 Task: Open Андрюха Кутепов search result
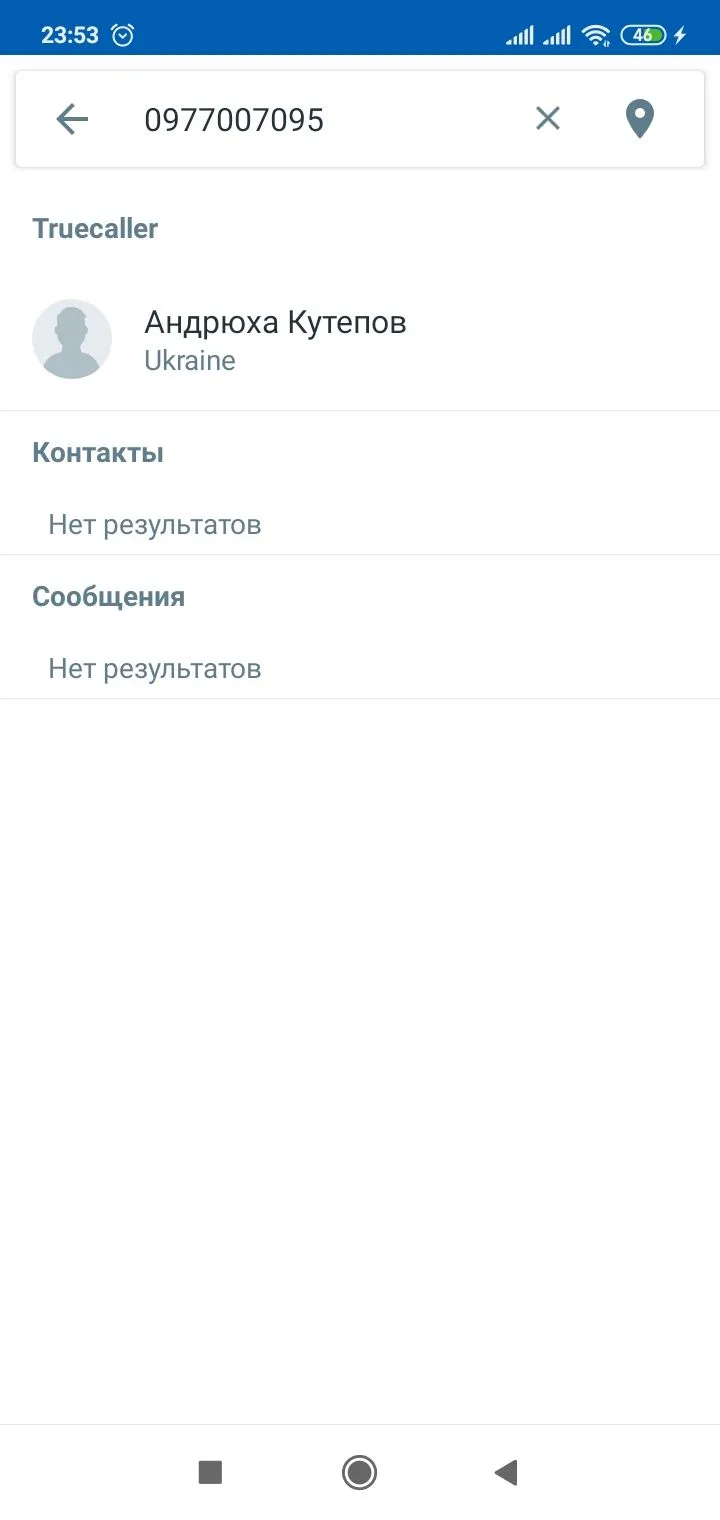click(275, 339)
